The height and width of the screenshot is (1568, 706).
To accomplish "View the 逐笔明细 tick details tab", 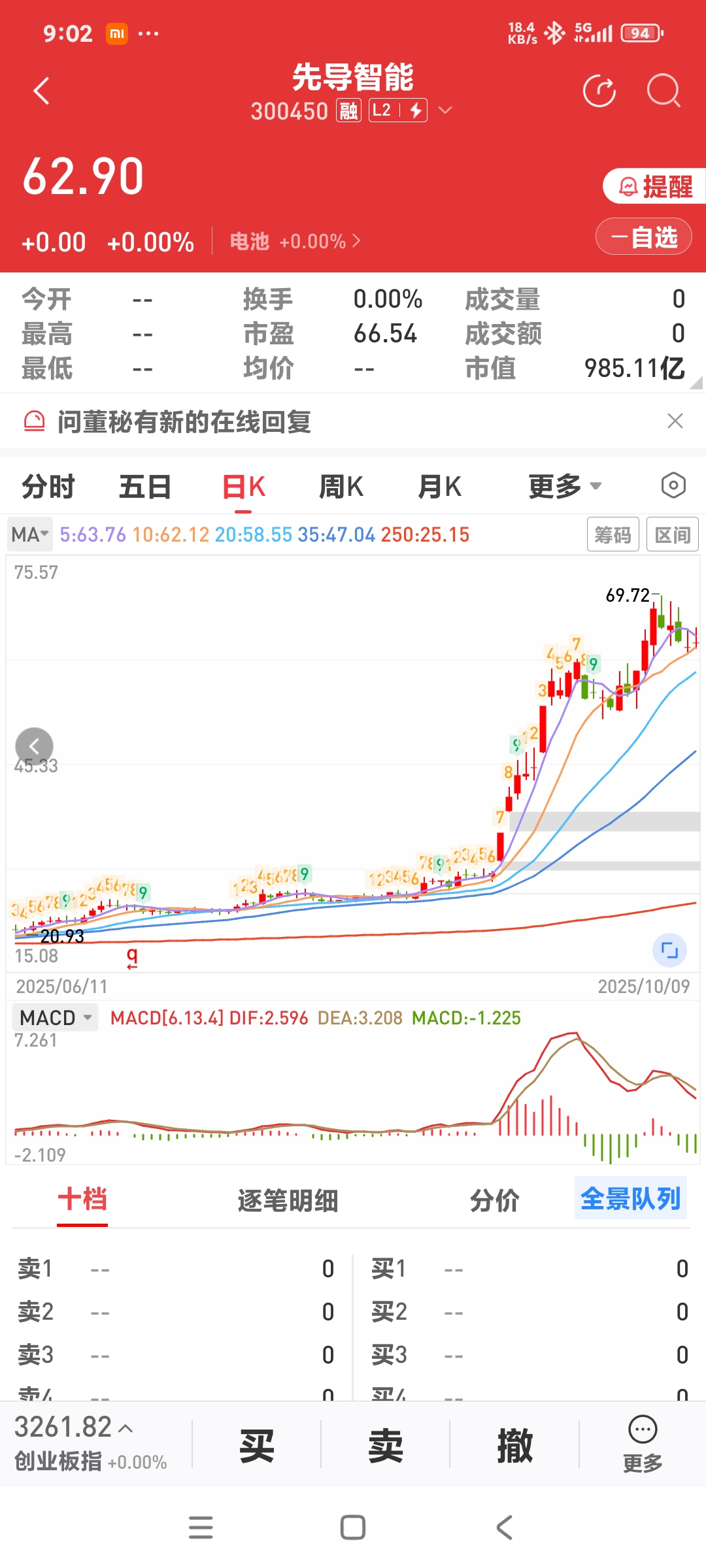I will (288, 1200).
